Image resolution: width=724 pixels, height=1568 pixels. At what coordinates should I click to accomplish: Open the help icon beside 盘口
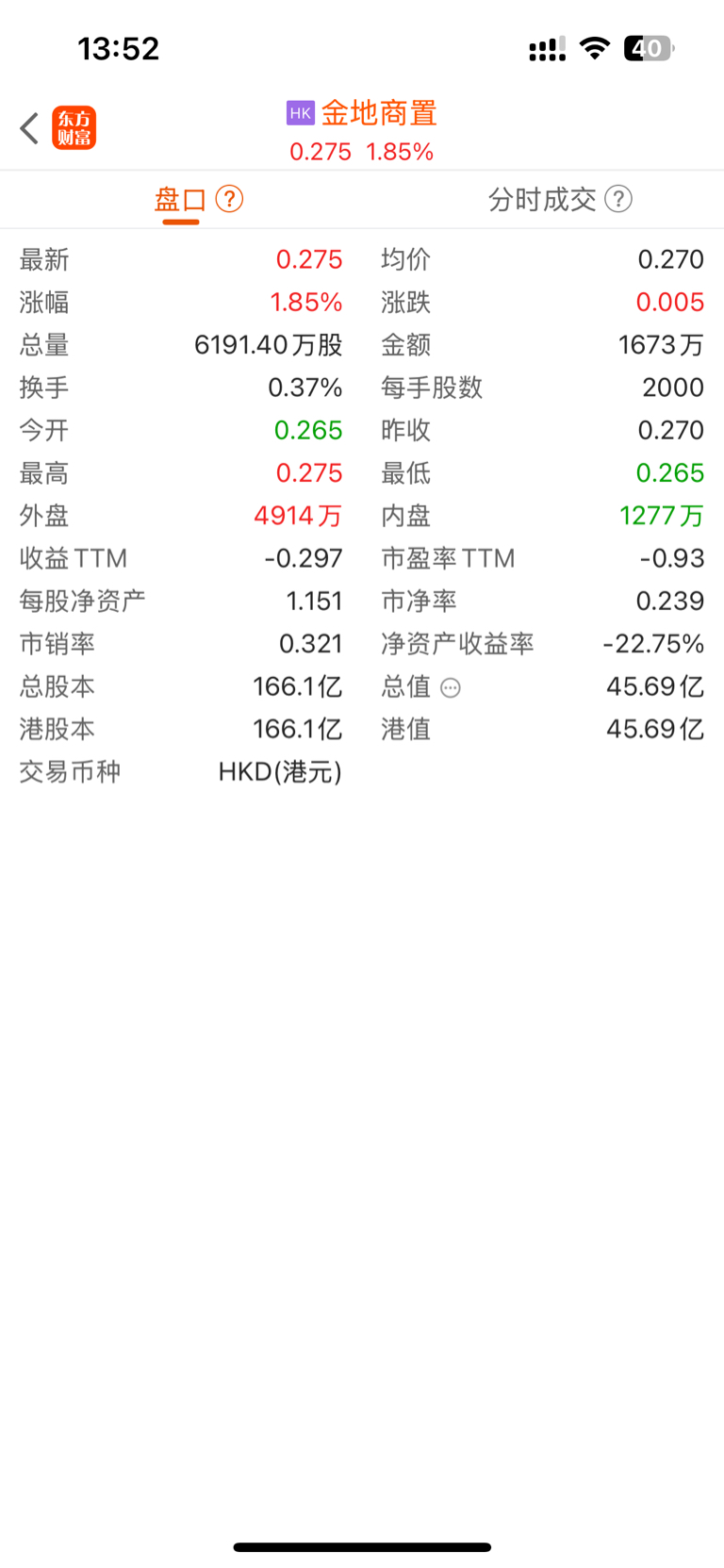229,199
